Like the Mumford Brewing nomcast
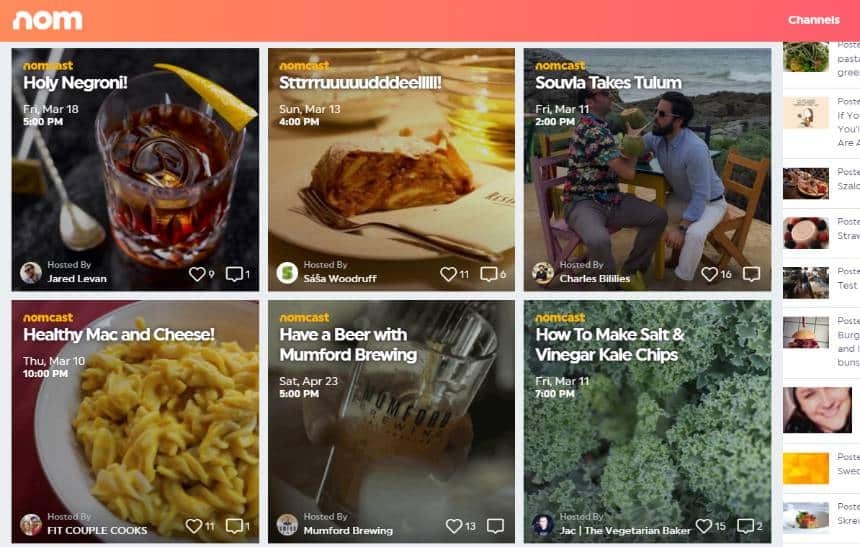This screenshot has height=547, width=860. (x=454, y=526)
